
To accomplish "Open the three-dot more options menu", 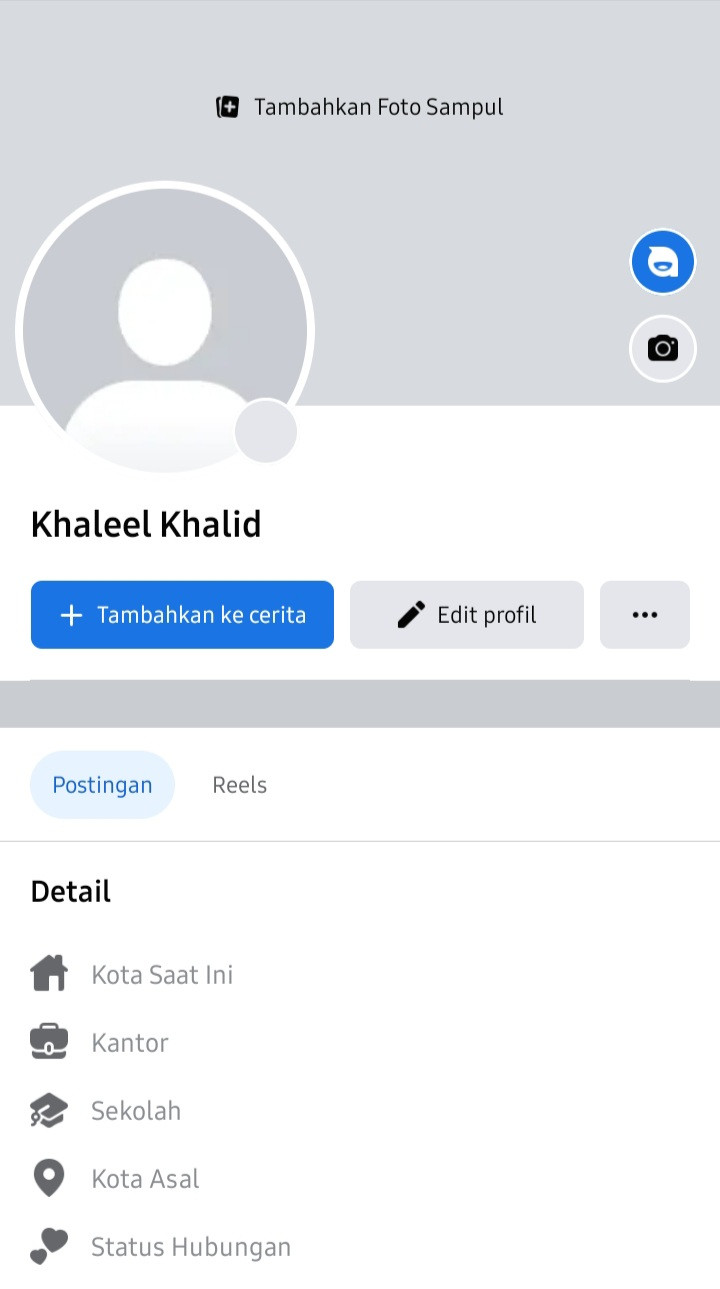I will [645, 615].
